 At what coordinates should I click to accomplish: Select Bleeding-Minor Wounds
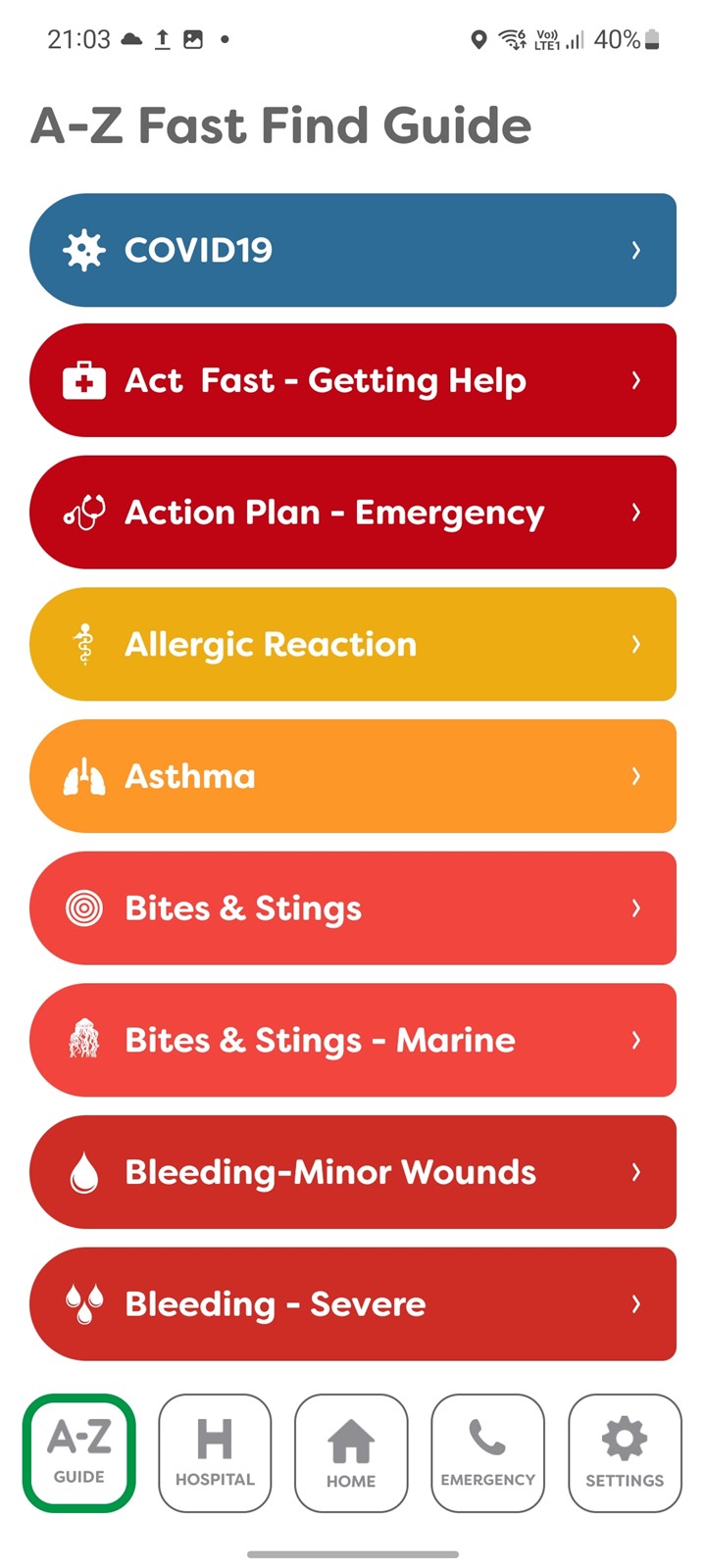tap(353, 1172)
